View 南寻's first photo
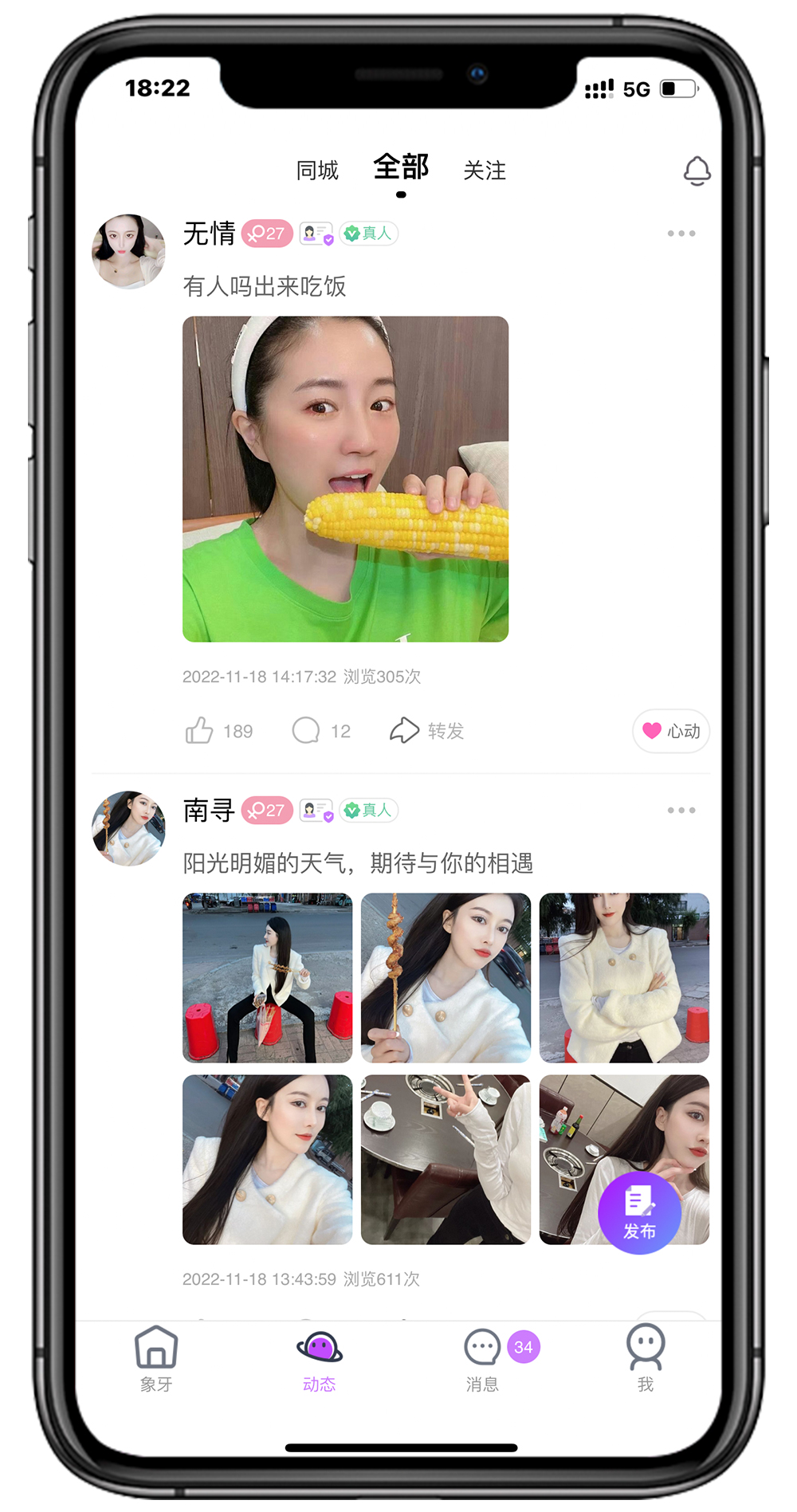797x1512 pixels. point(267,978)
